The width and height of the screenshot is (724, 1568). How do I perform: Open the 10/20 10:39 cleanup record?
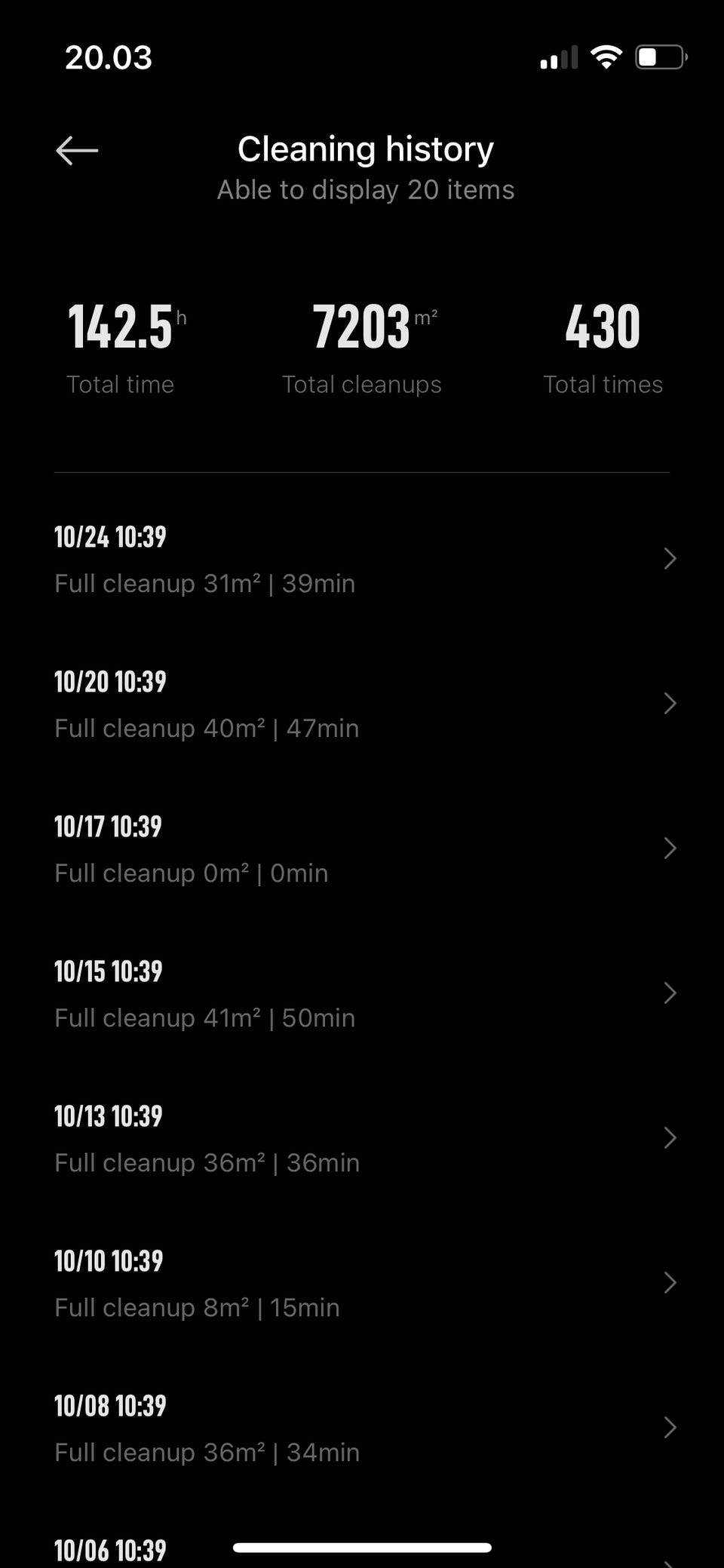coord(362,704)
